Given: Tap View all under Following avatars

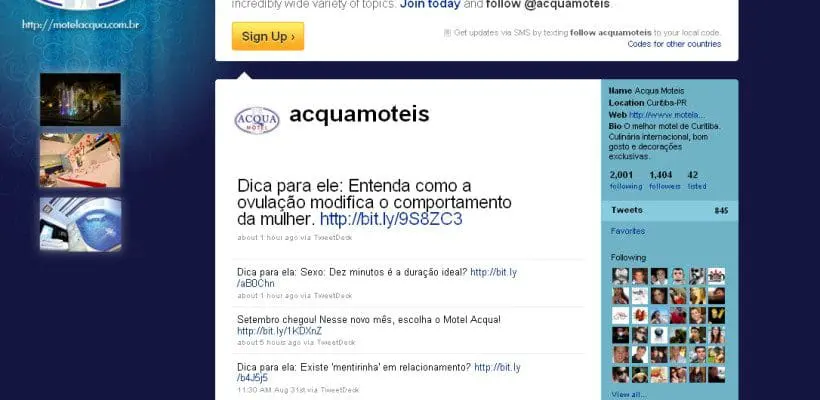Looking at the screenshot, I should coord(628,395).
